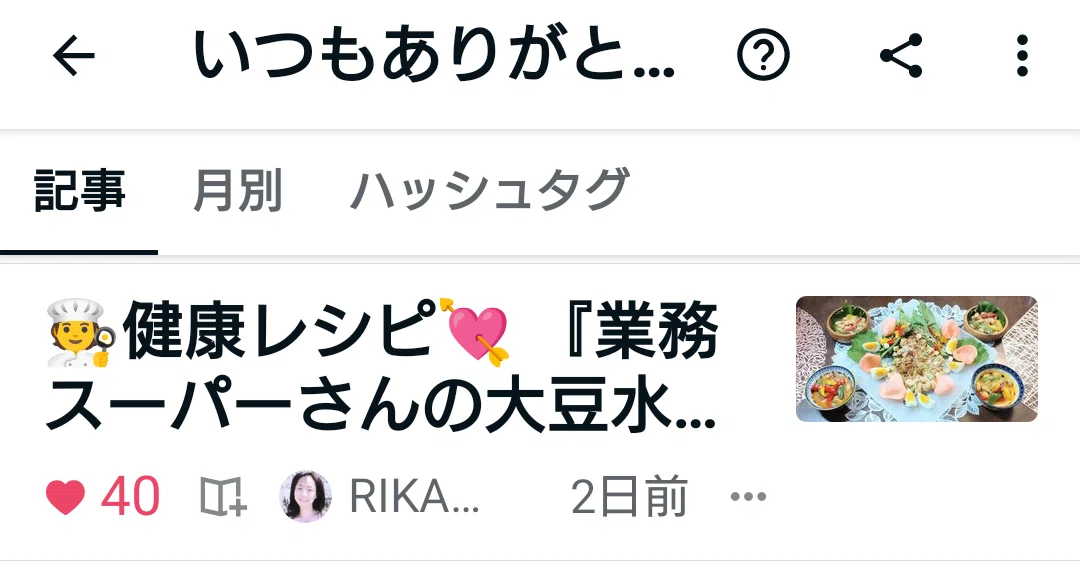This screenshot has height=562, width=1080.
Task: Open the 健康レシピ article
Action: [382, 366]
